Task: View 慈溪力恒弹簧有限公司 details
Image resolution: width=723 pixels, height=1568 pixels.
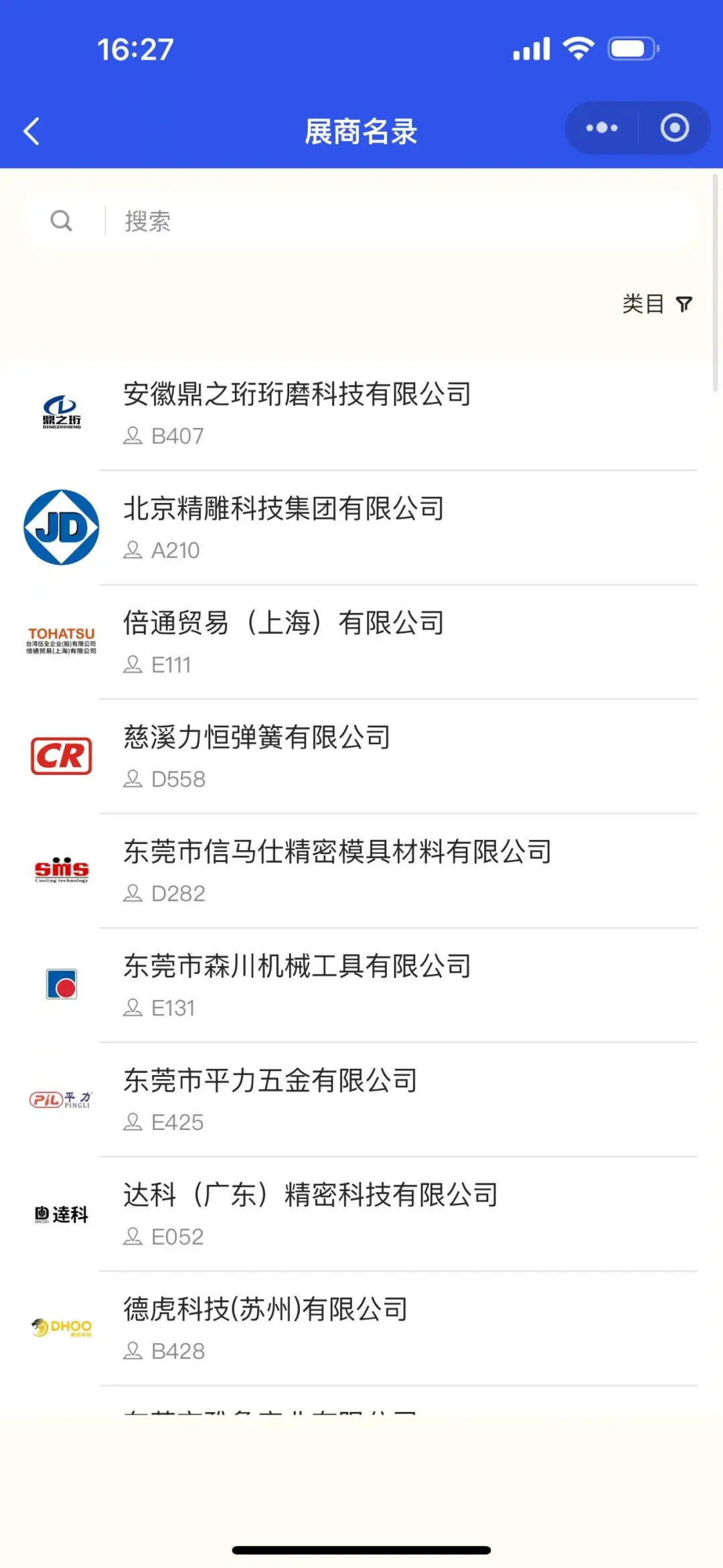Action: coord(361,757)
